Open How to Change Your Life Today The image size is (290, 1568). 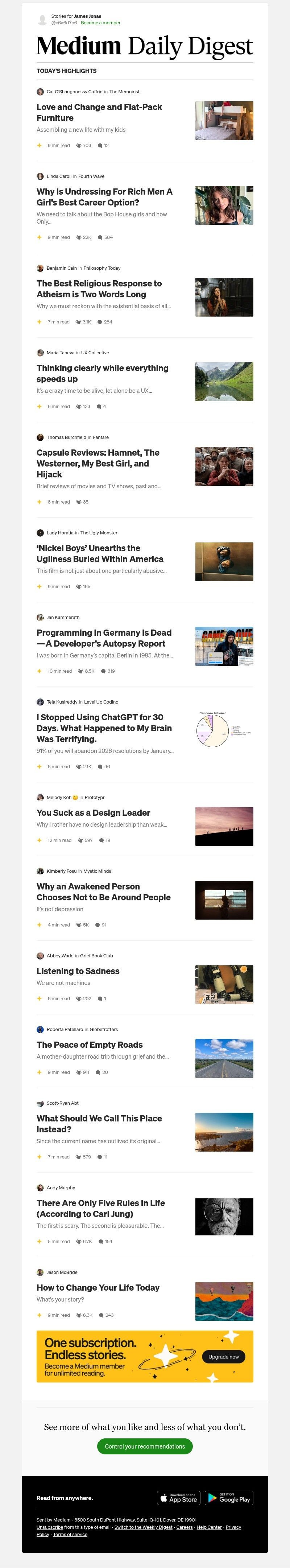[x=98, y=1287]
